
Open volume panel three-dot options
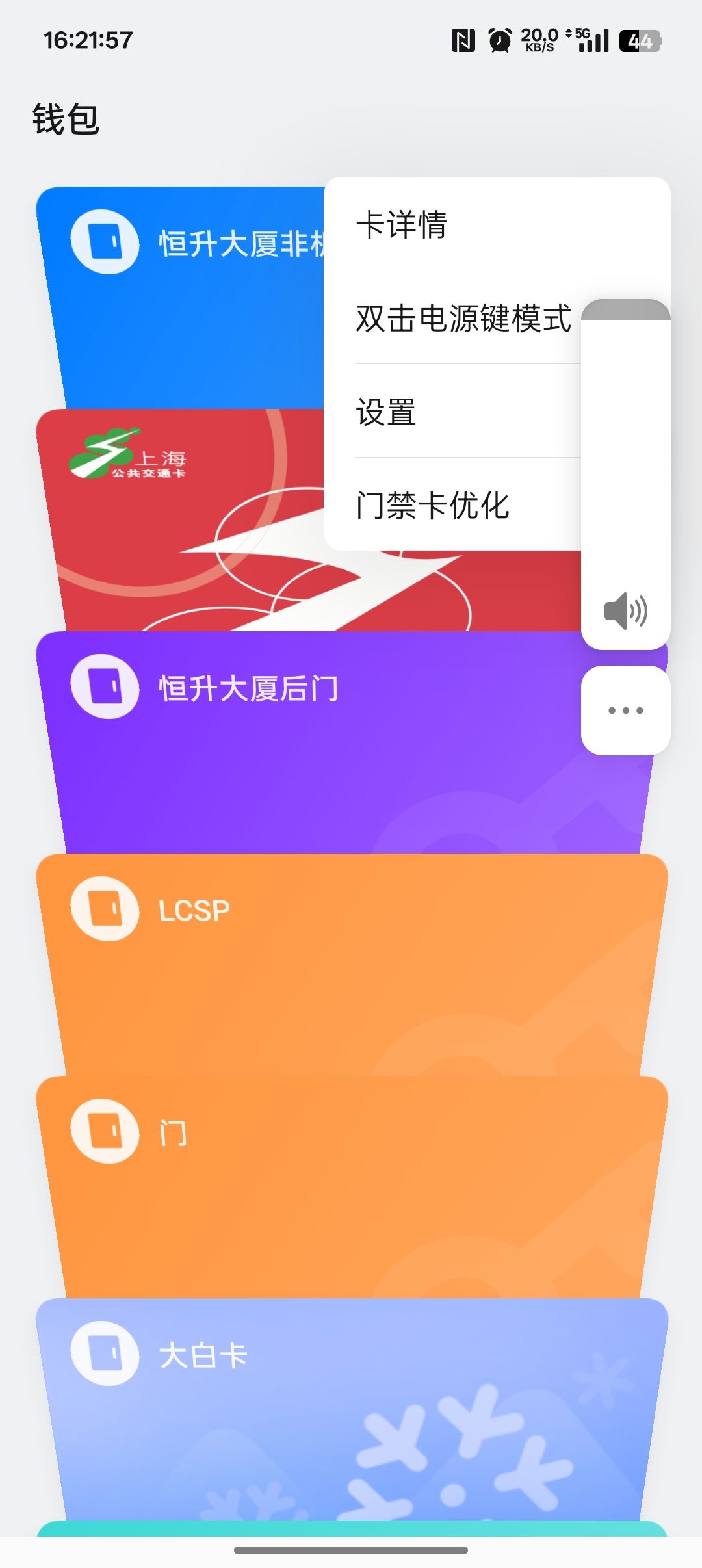pyautogui.click(x=625, y=711)
